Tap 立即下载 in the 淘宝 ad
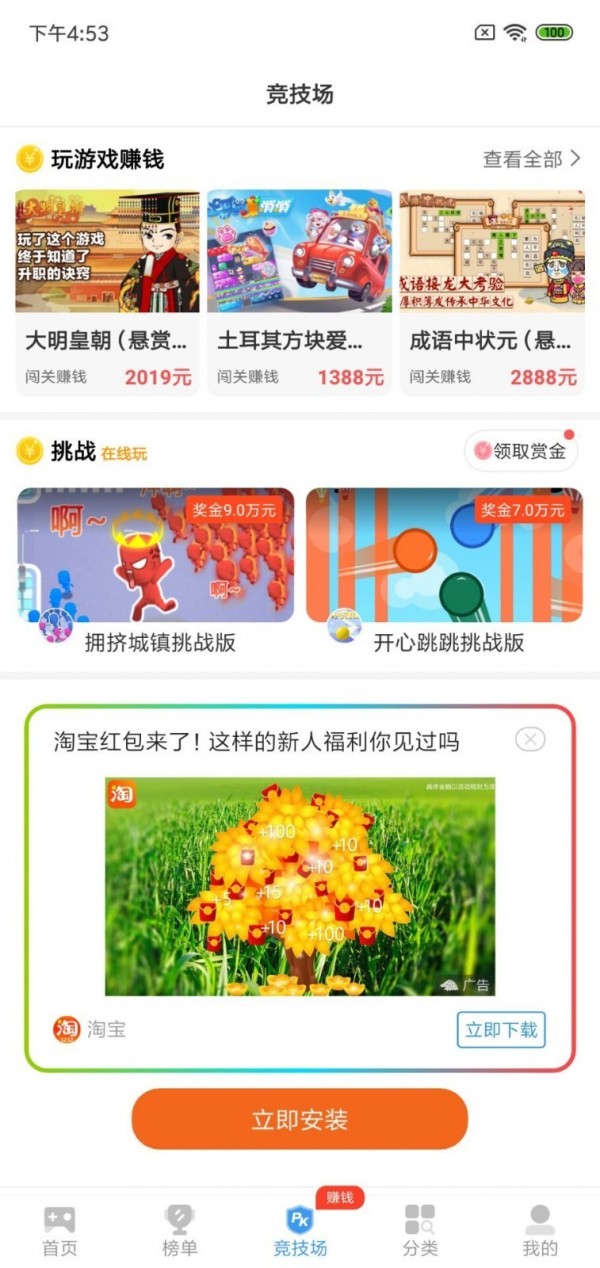The image size is (600, 1268). tap(501, 1029)
